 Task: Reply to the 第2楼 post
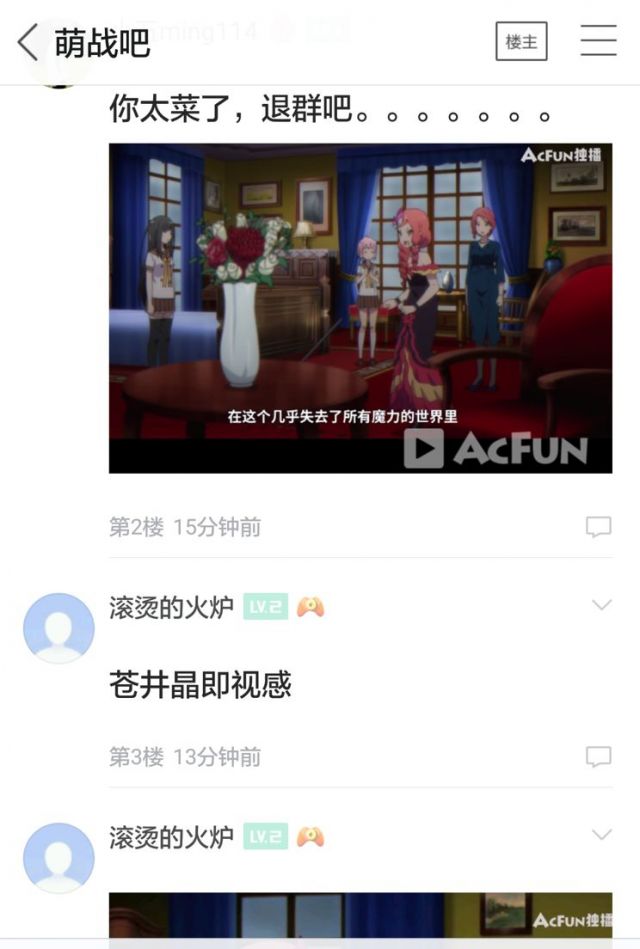click(598, 527)
